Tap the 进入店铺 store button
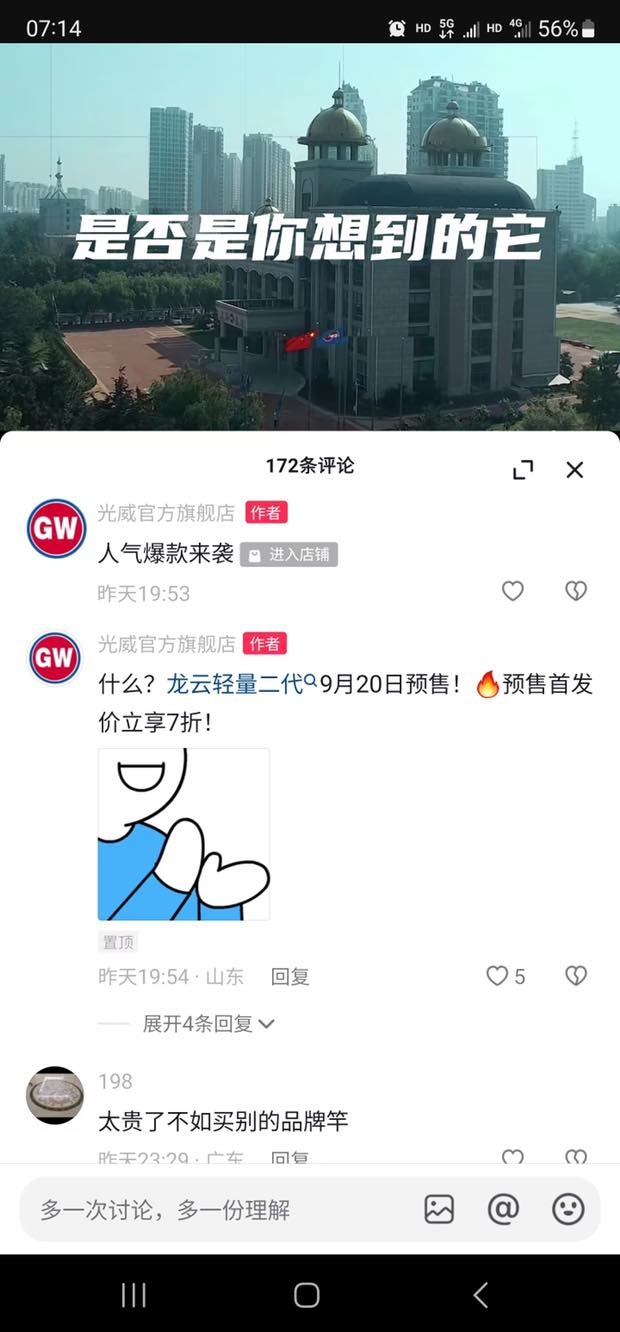The image size is (620, 1332). (289, 555)
